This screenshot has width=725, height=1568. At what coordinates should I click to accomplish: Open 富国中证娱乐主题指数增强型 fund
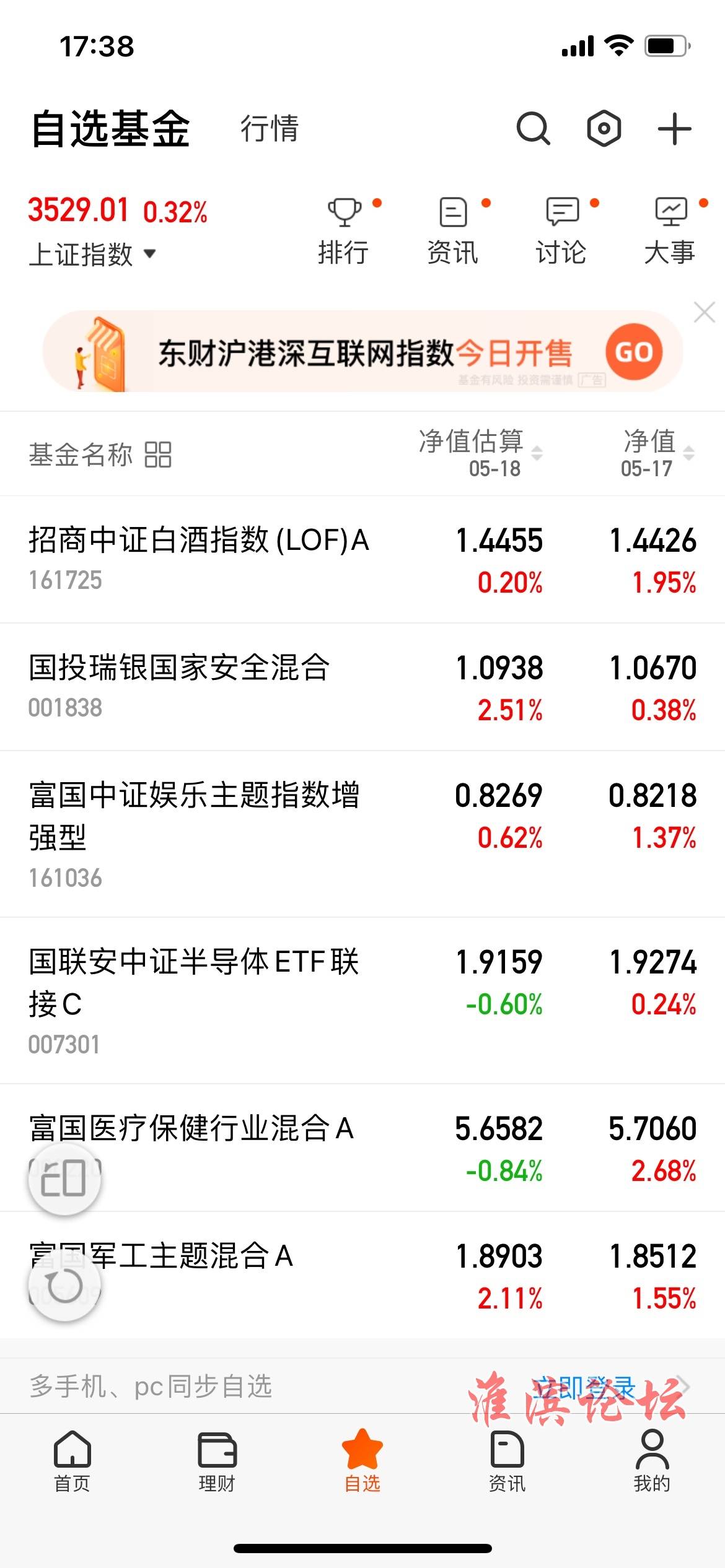coord(362,834)
